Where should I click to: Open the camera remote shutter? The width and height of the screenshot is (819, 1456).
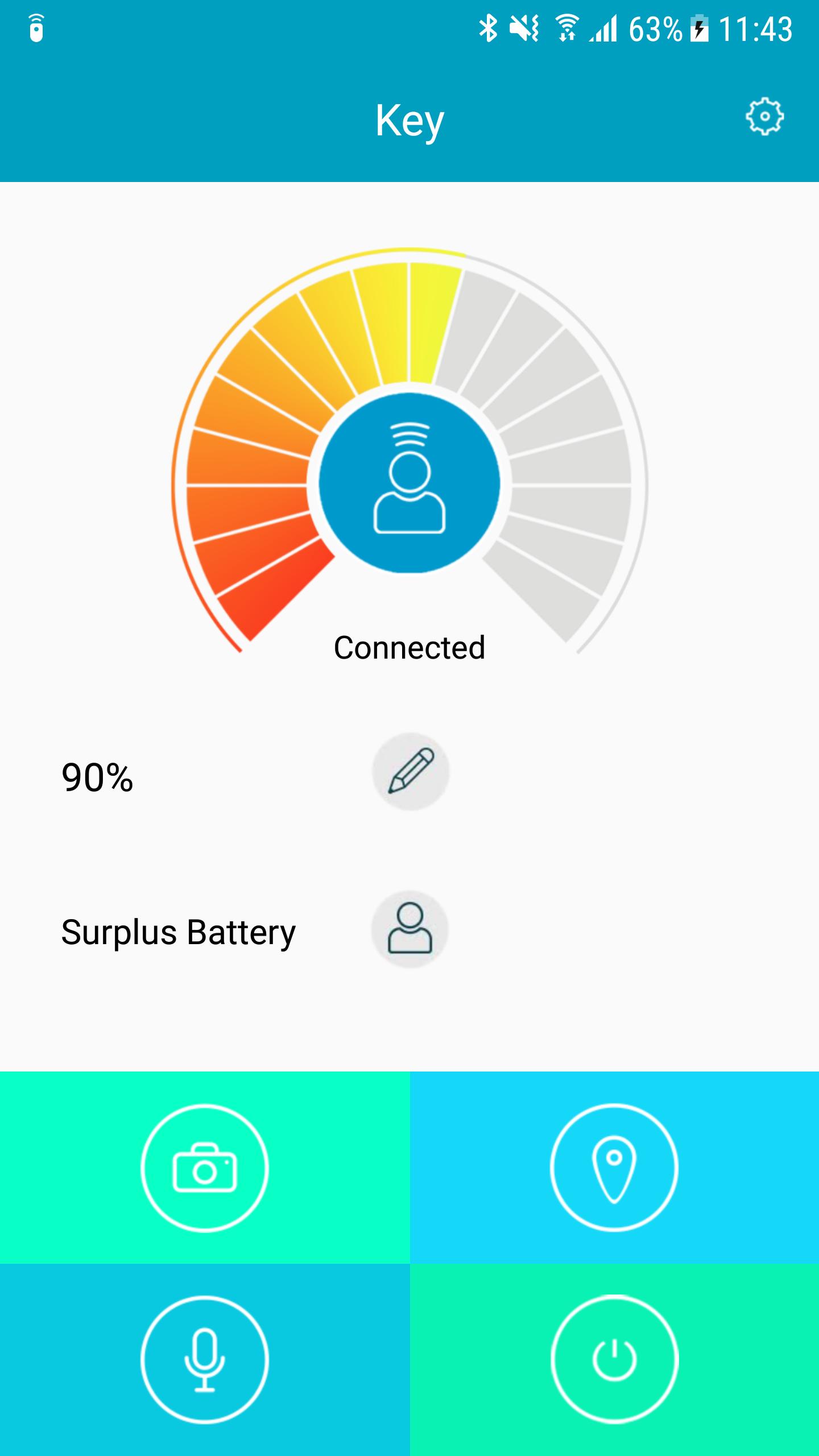pos(205,1168)
